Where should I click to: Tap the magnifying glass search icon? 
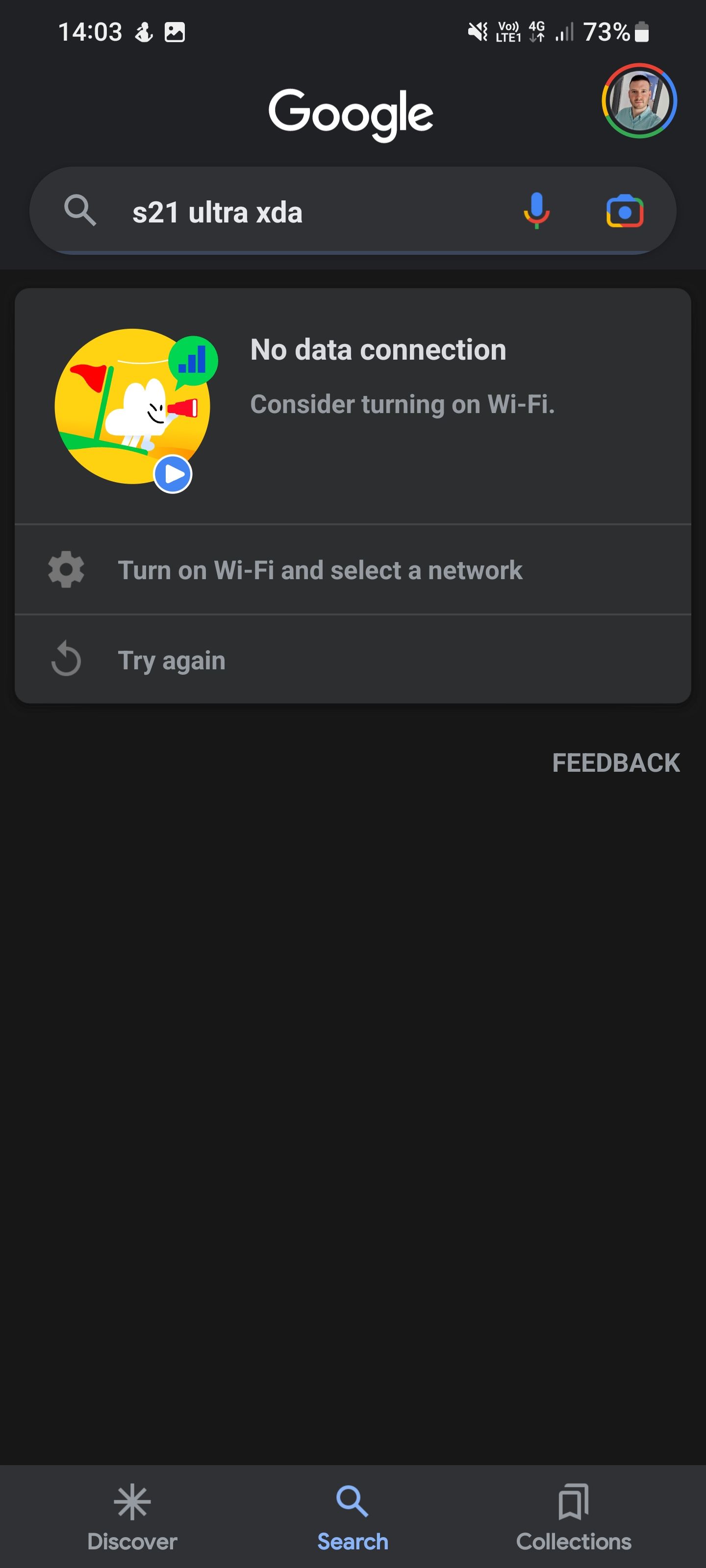[x=80, y=211]
